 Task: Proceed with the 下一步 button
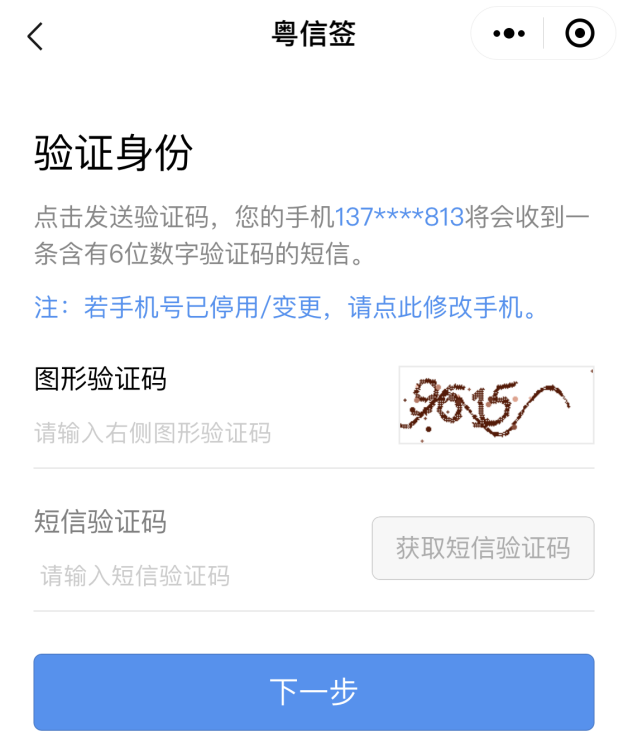pyautogui.click(x=314, y=692)
